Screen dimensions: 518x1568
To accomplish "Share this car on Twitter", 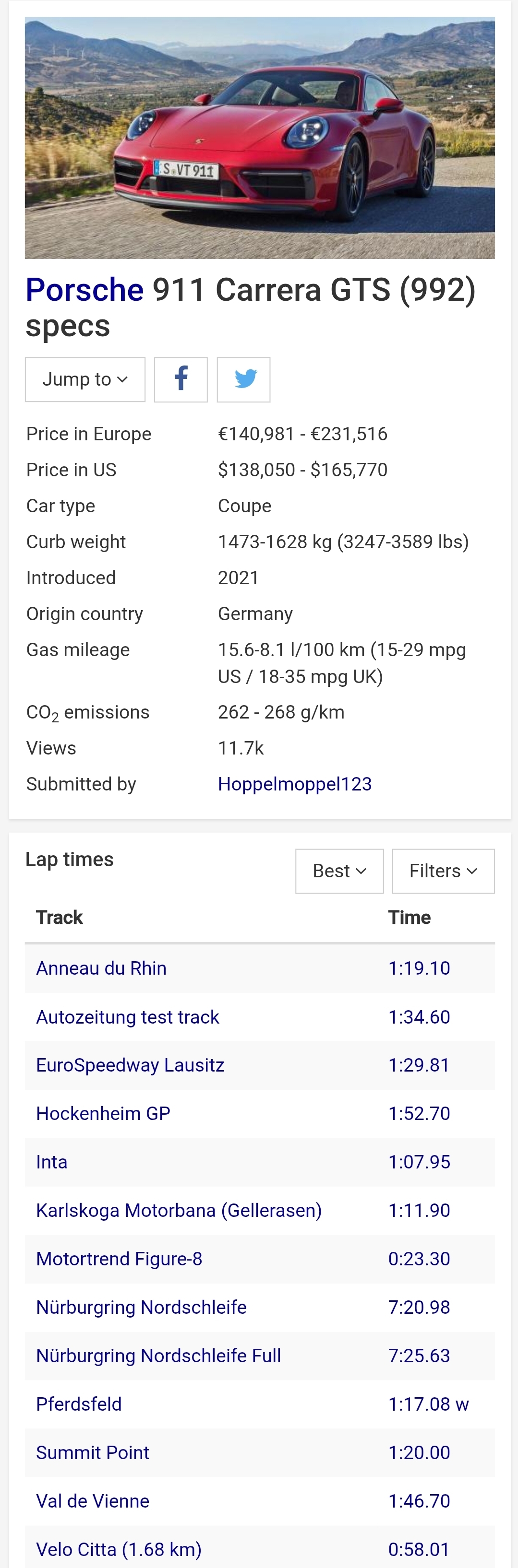I will tap(244, 379).
